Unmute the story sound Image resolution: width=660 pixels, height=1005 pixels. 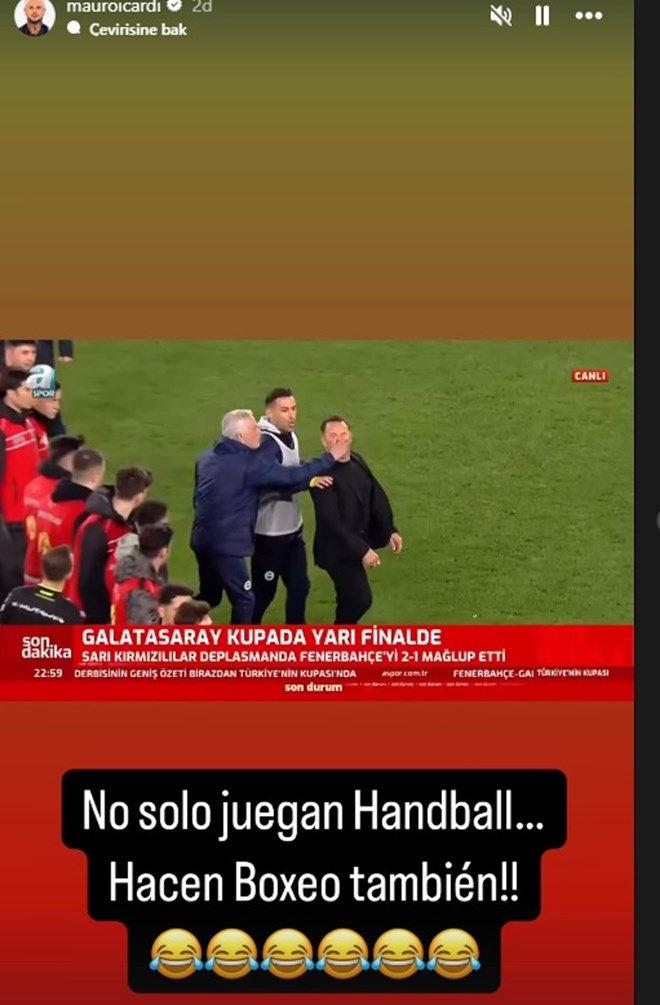(x=501, y=15)
